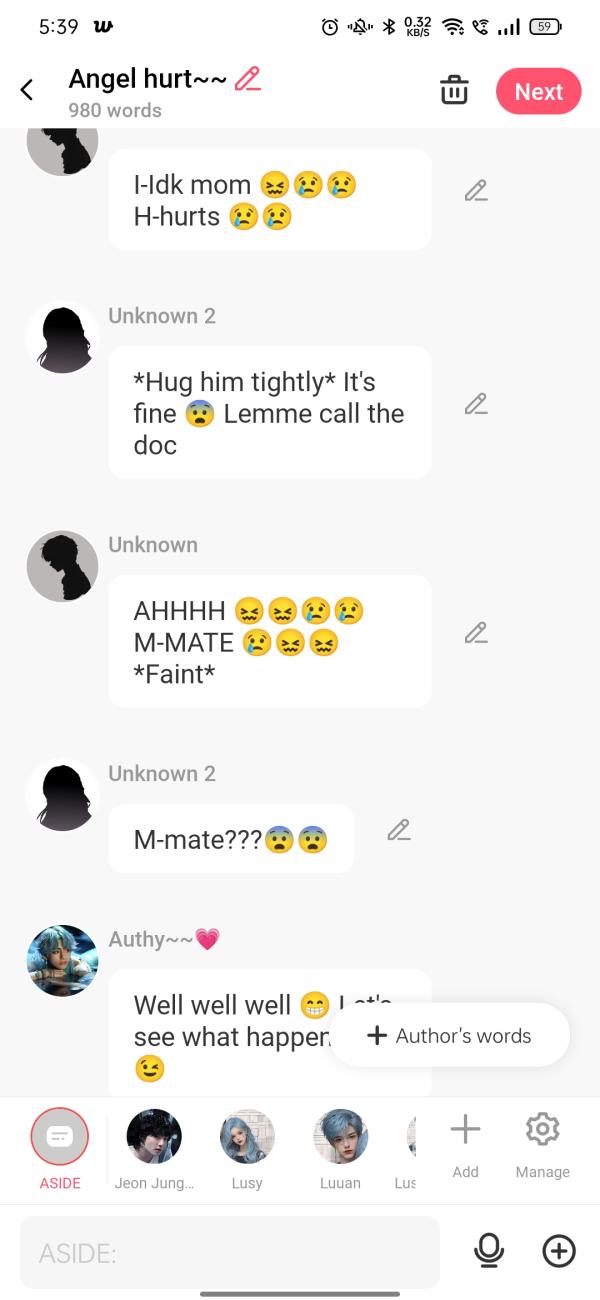Edit the 'M-mate???' message

(399, 830)
